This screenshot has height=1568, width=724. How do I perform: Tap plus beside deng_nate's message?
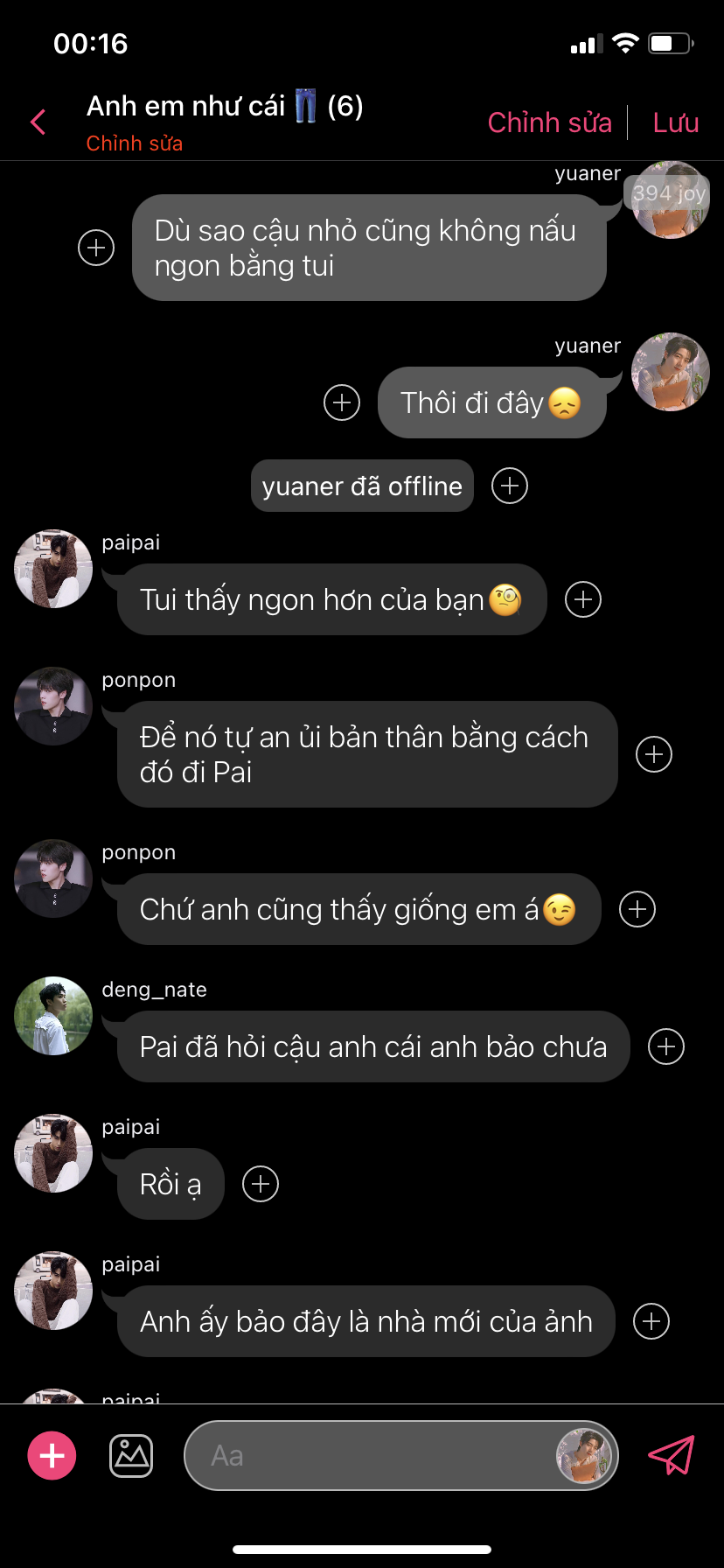coord(666,1046)
